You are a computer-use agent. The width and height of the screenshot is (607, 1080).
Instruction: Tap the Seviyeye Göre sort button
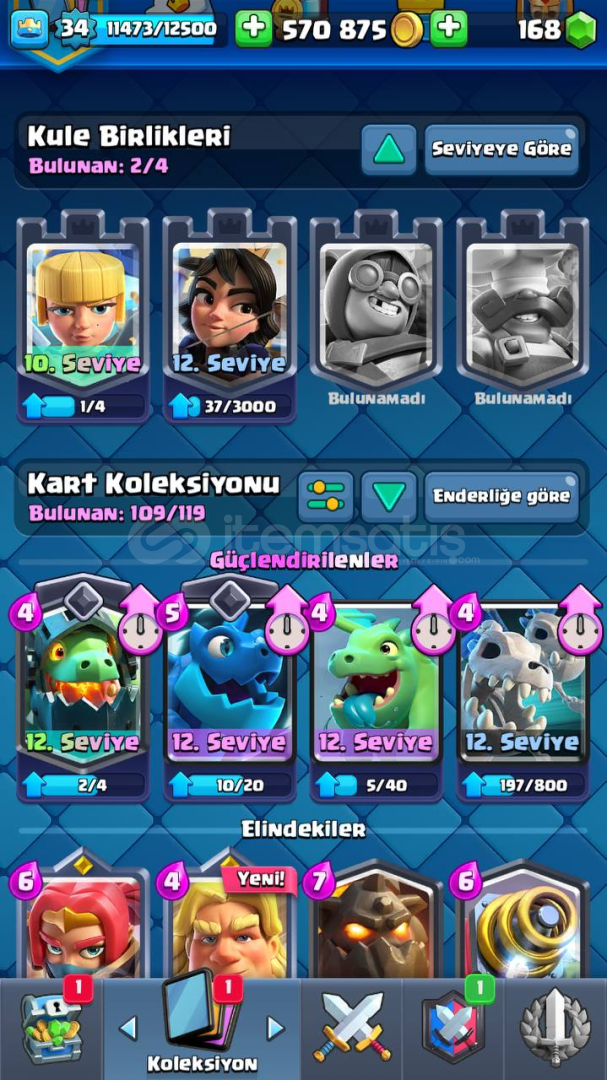click(x=502, y=149)
